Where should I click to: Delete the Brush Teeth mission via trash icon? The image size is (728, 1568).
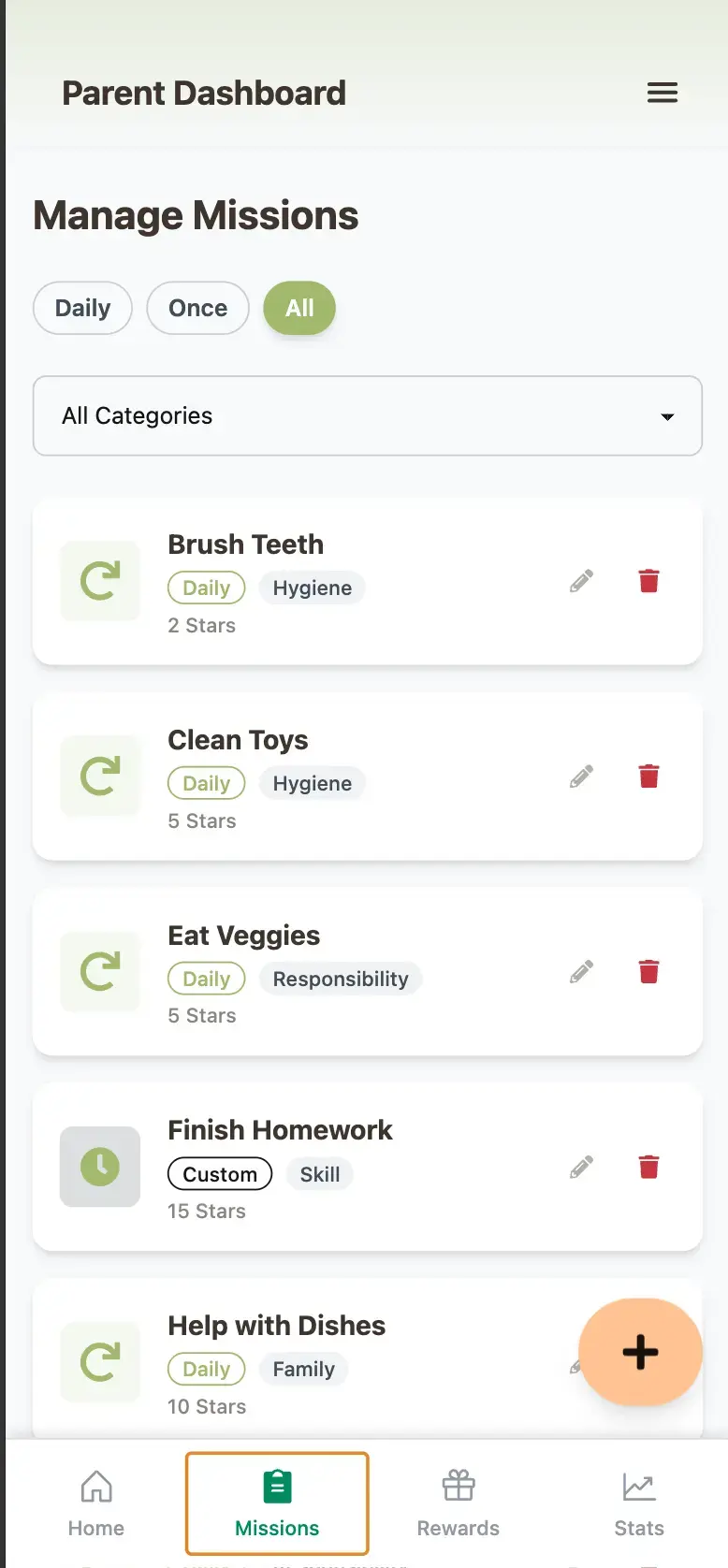tap(648, 580)
